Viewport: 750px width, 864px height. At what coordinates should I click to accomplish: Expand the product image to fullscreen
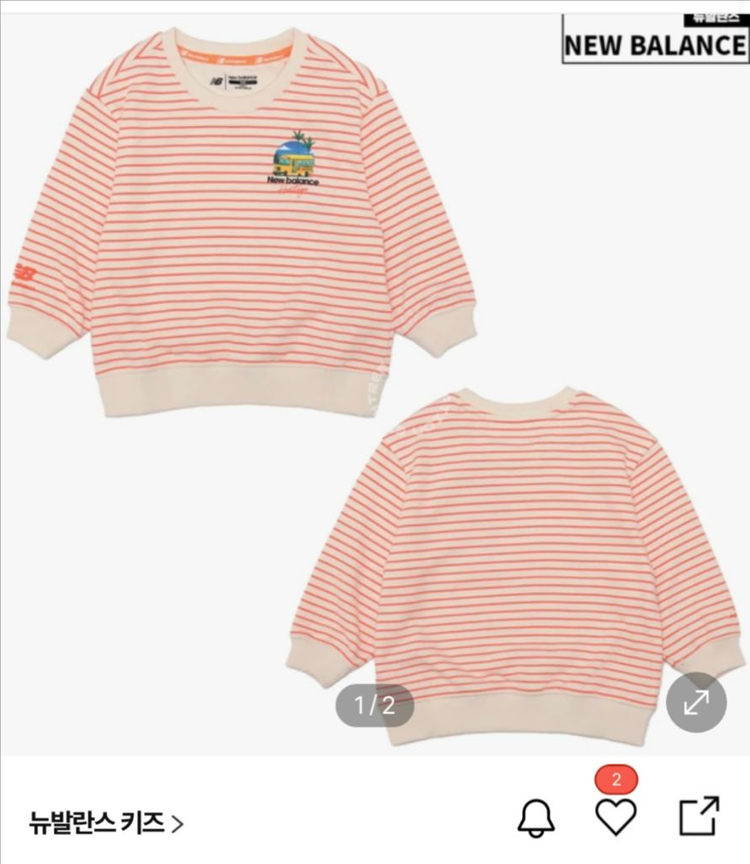click(696, 702)
